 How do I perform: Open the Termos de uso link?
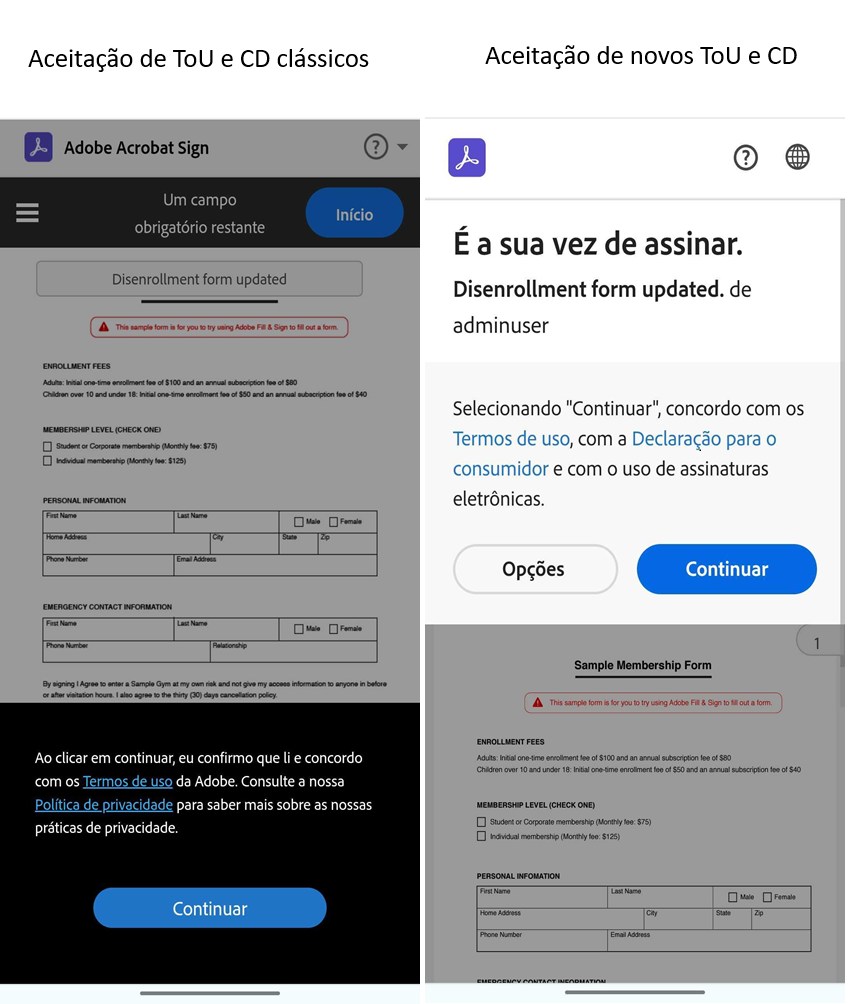(x=127, y=782)
